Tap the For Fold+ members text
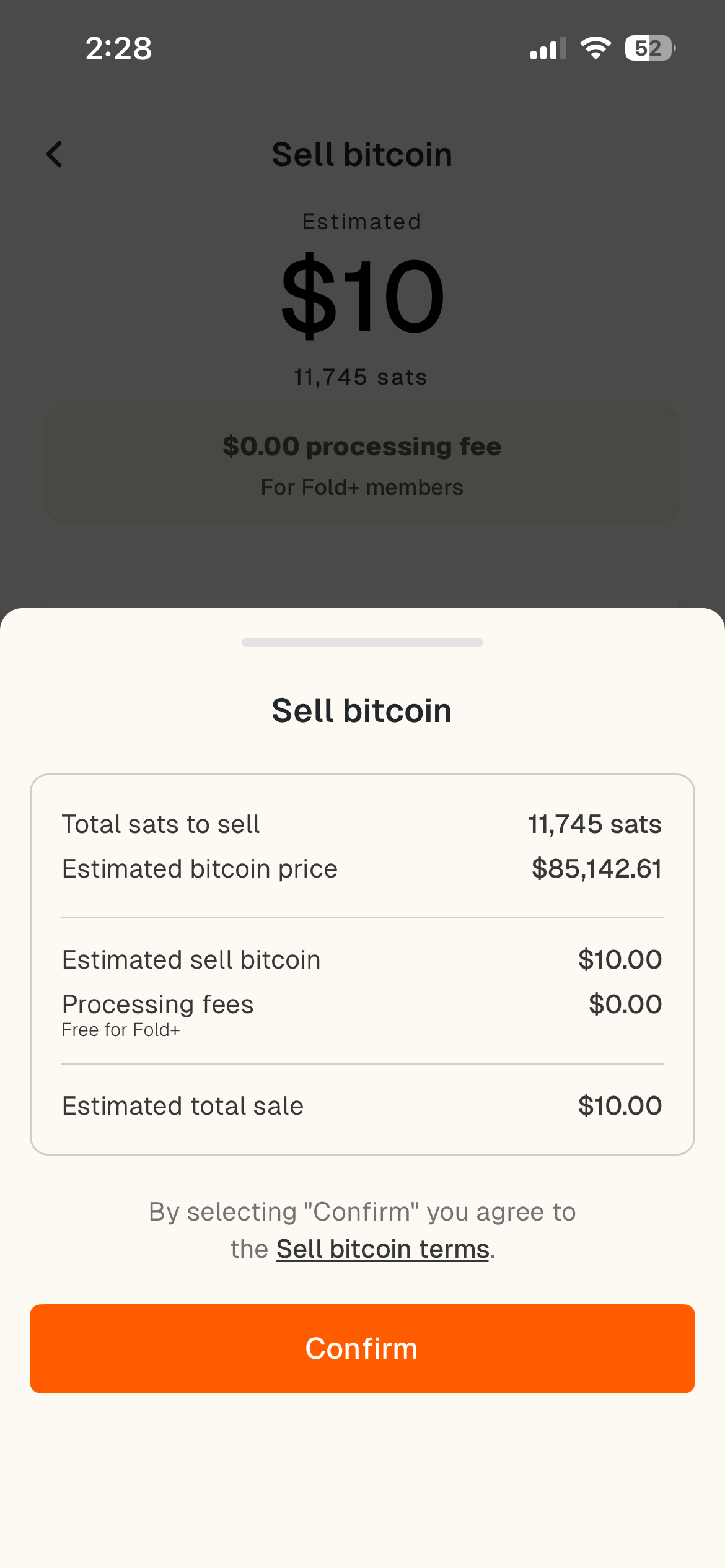 pyautogui.click(x=362, y=487)
